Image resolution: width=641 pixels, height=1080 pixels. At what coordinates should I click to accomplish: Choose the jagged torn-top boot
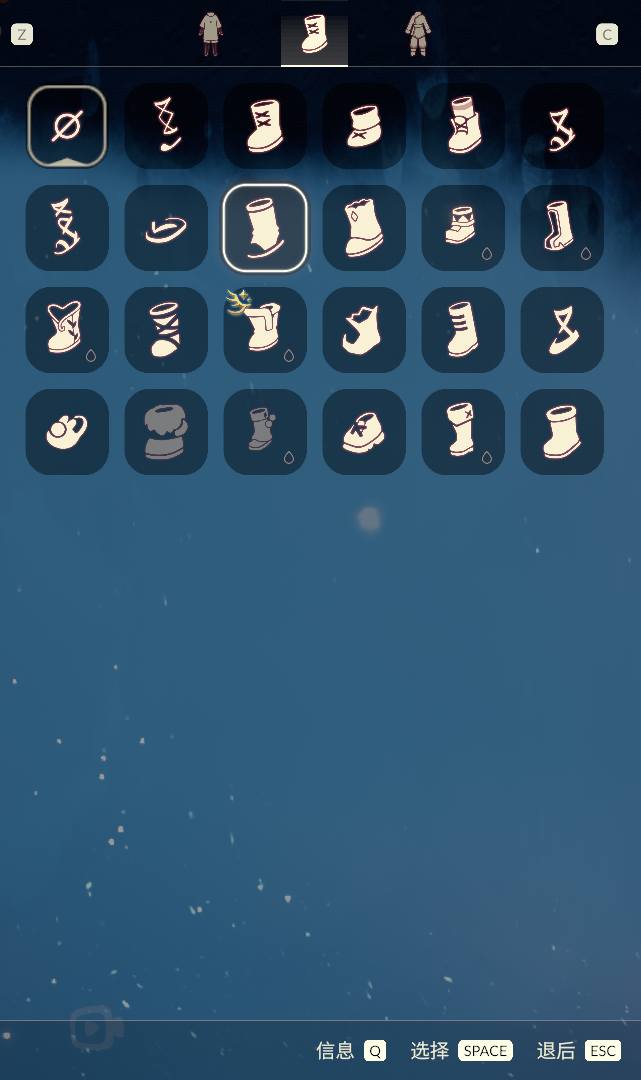(364, 329)
